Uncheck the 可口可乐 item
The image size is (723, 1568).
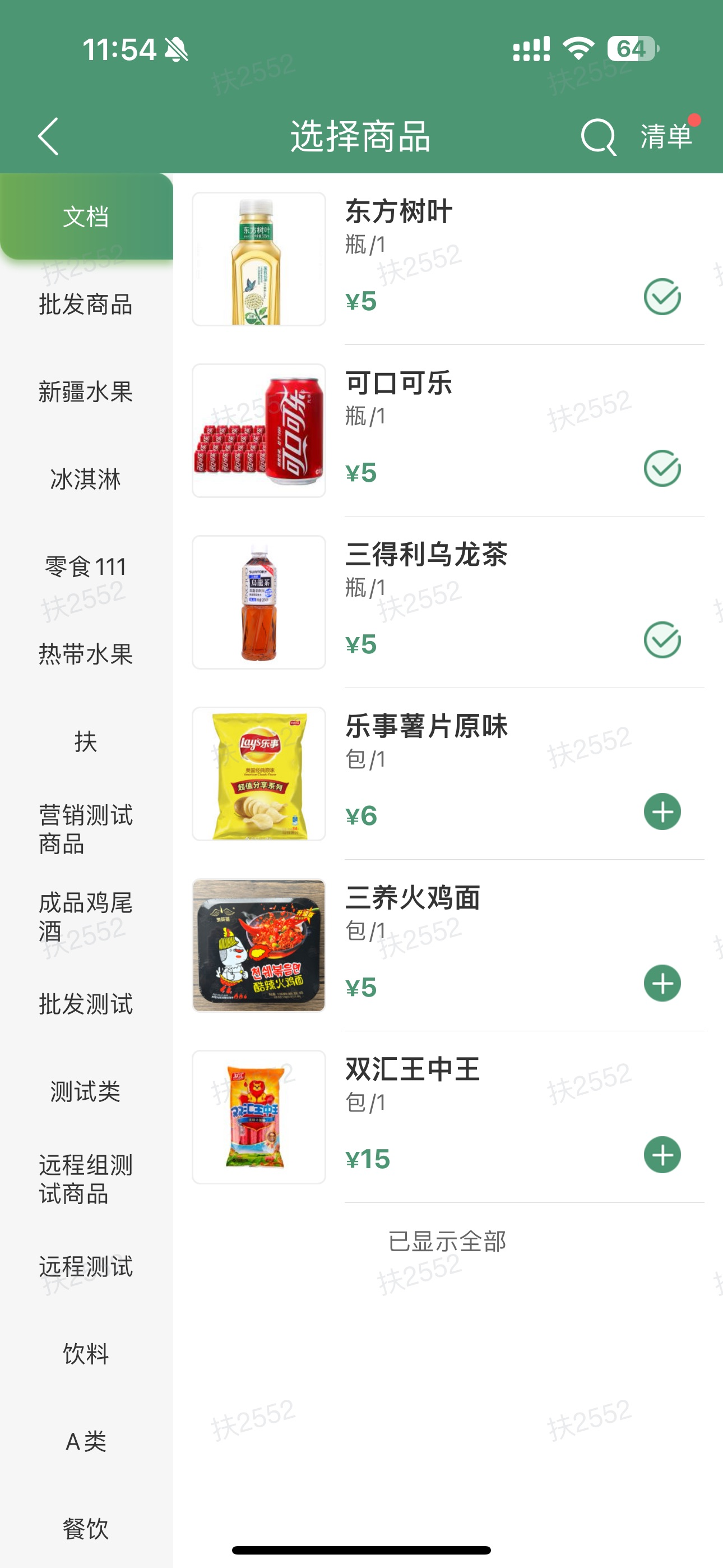662,469
